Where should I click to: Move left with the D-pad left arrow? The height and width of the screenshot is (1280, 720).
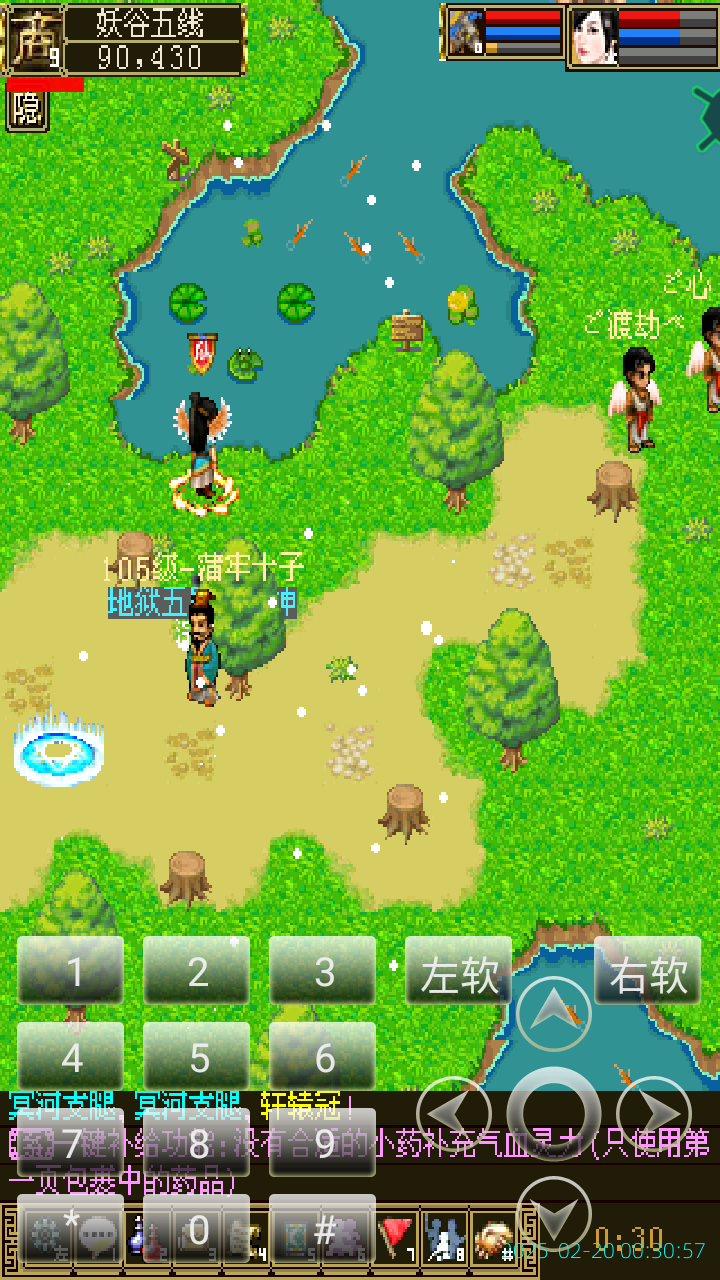(x=453, y=1113)
